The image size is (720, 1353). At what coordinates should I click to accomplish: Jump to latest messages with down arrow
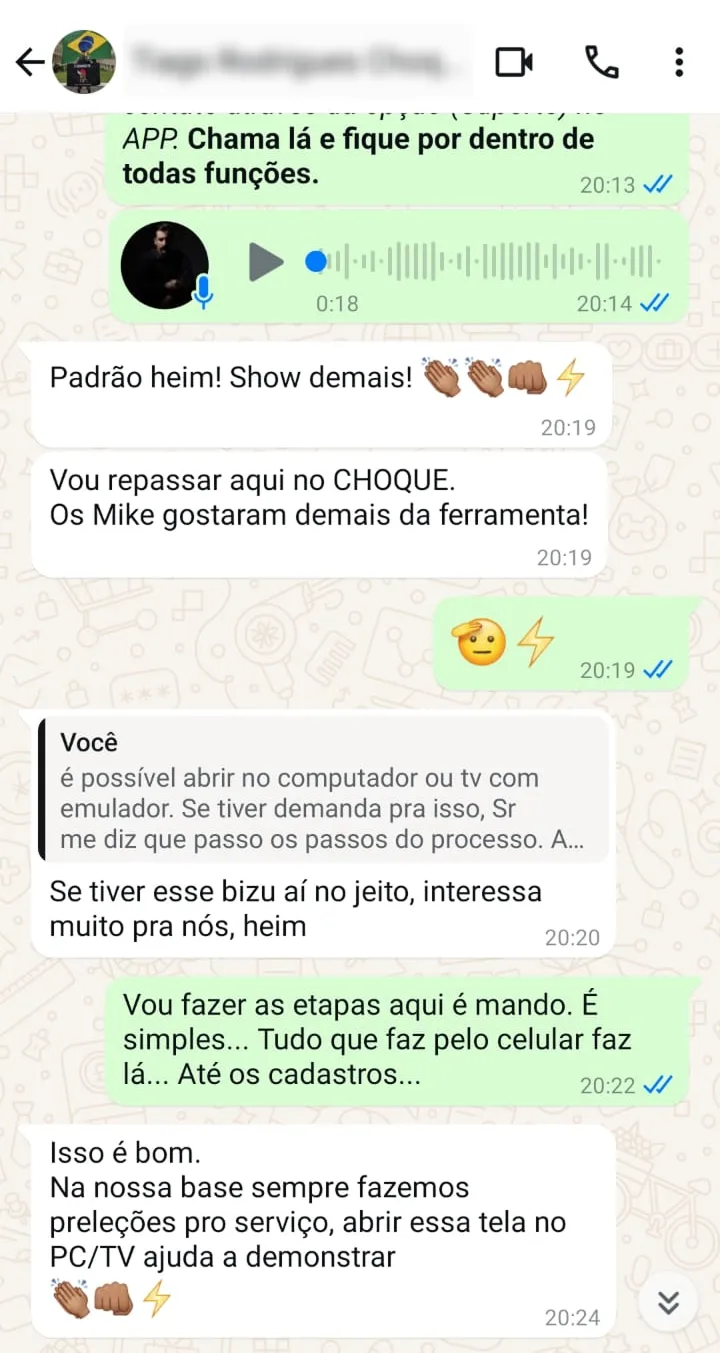[x=668, y=1301]
